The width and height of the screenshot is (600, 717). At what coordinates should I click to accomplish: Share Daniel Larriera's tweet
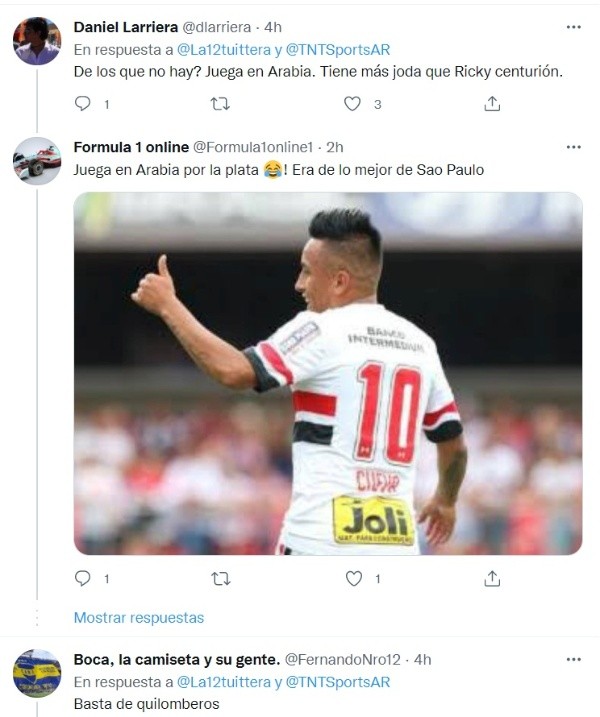pos(492,103)
